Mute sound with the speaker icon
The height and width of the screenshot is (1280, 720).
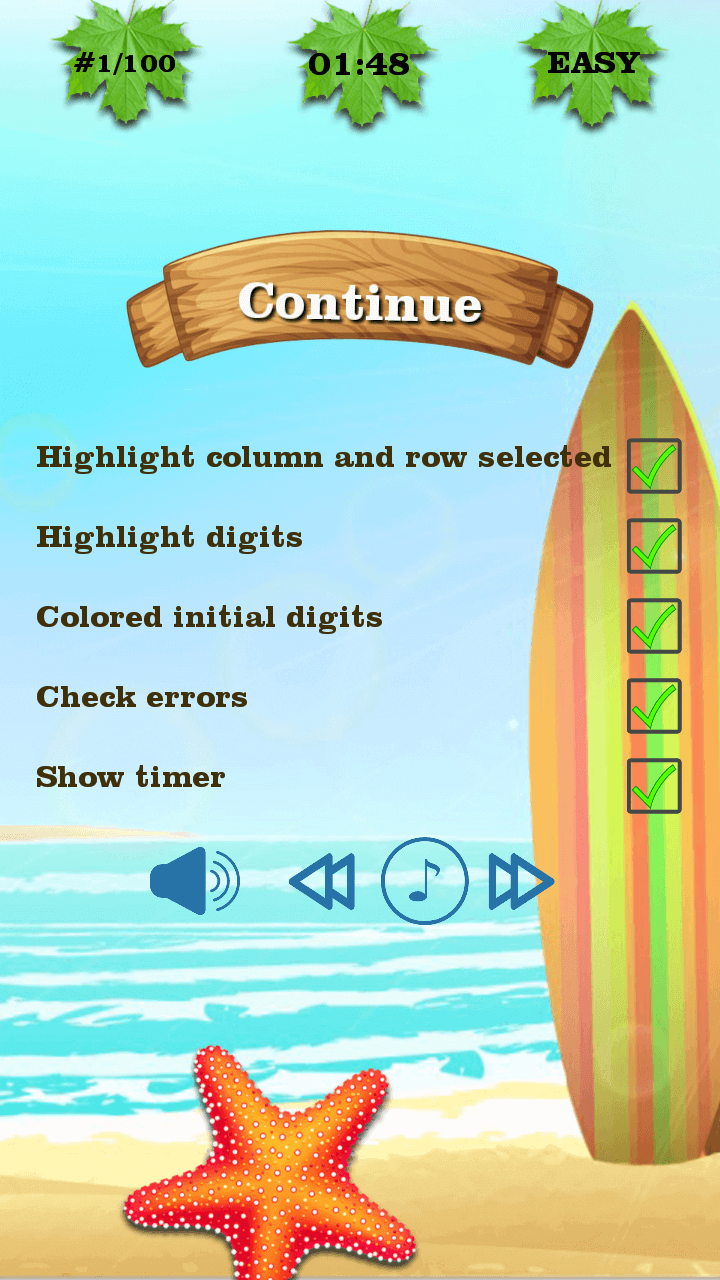tap(194, 881)
